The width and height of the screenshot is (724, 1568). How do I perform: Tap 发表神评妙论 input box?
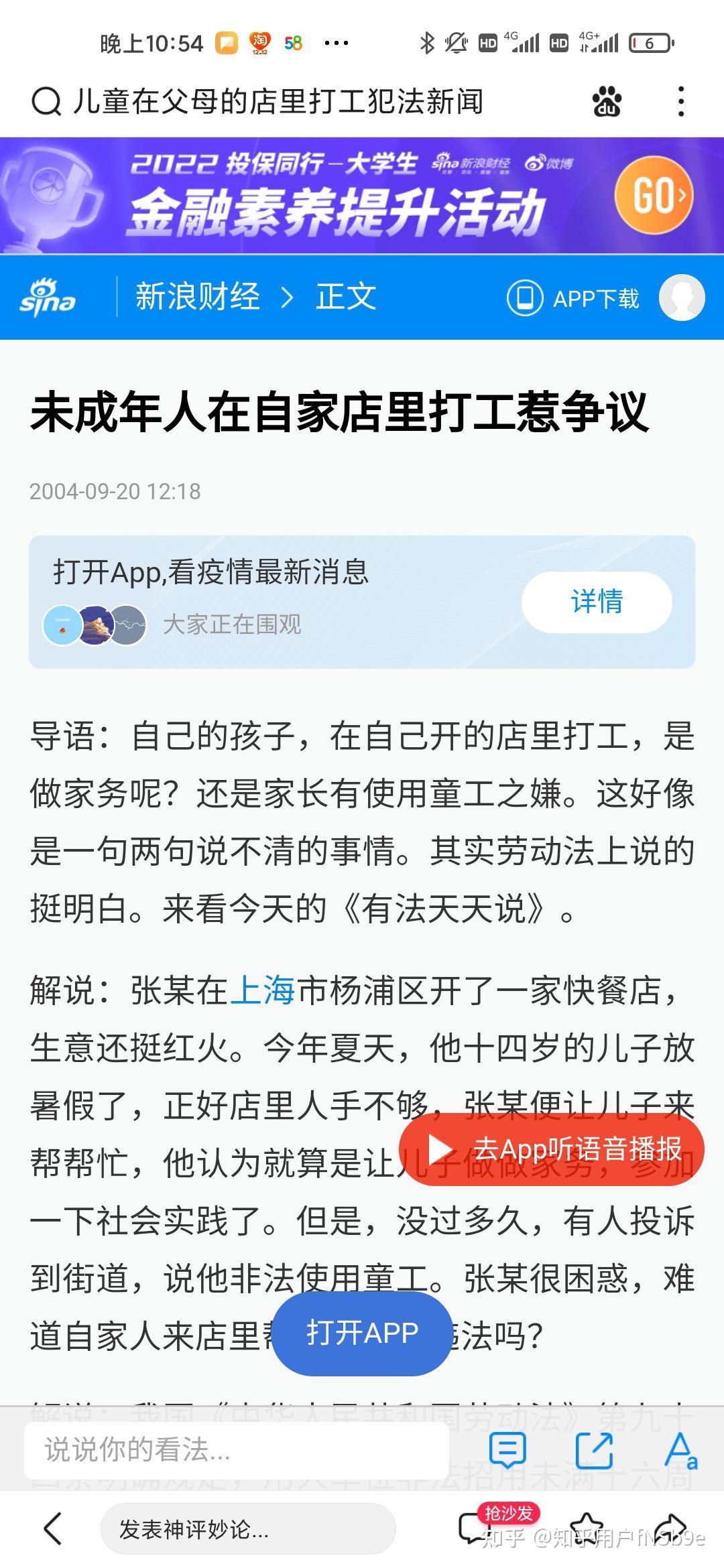coord(248,1529)
